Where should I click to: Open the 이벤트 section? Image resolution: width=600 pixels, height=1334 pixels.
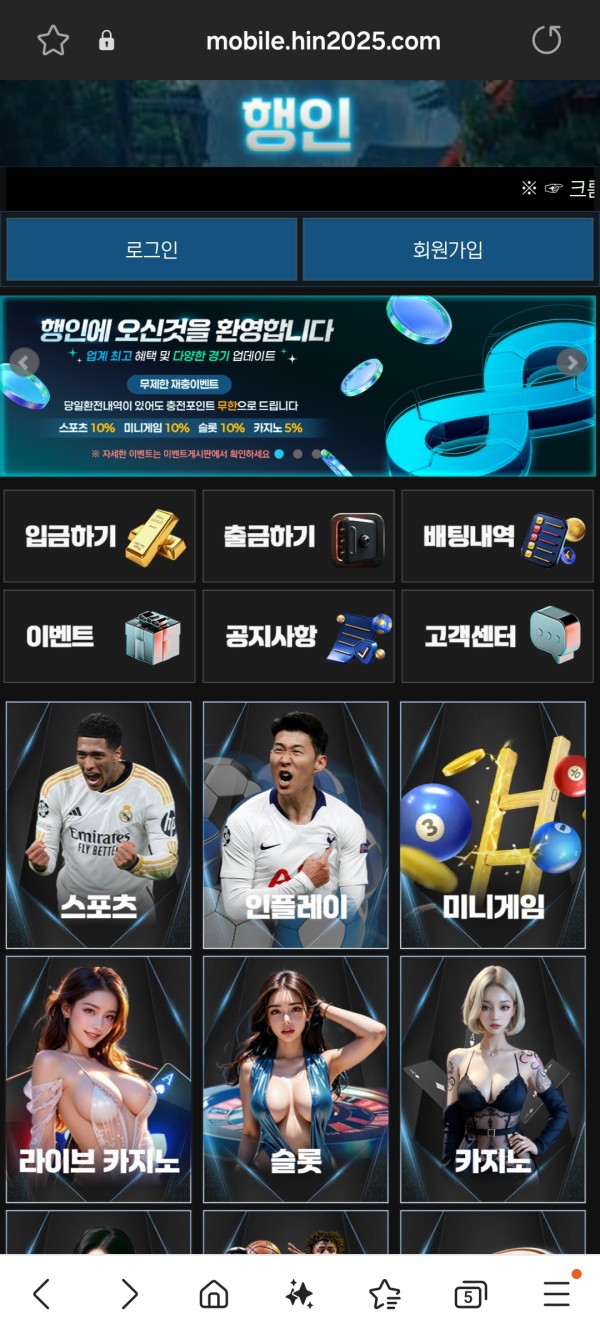tap(99, 636)
